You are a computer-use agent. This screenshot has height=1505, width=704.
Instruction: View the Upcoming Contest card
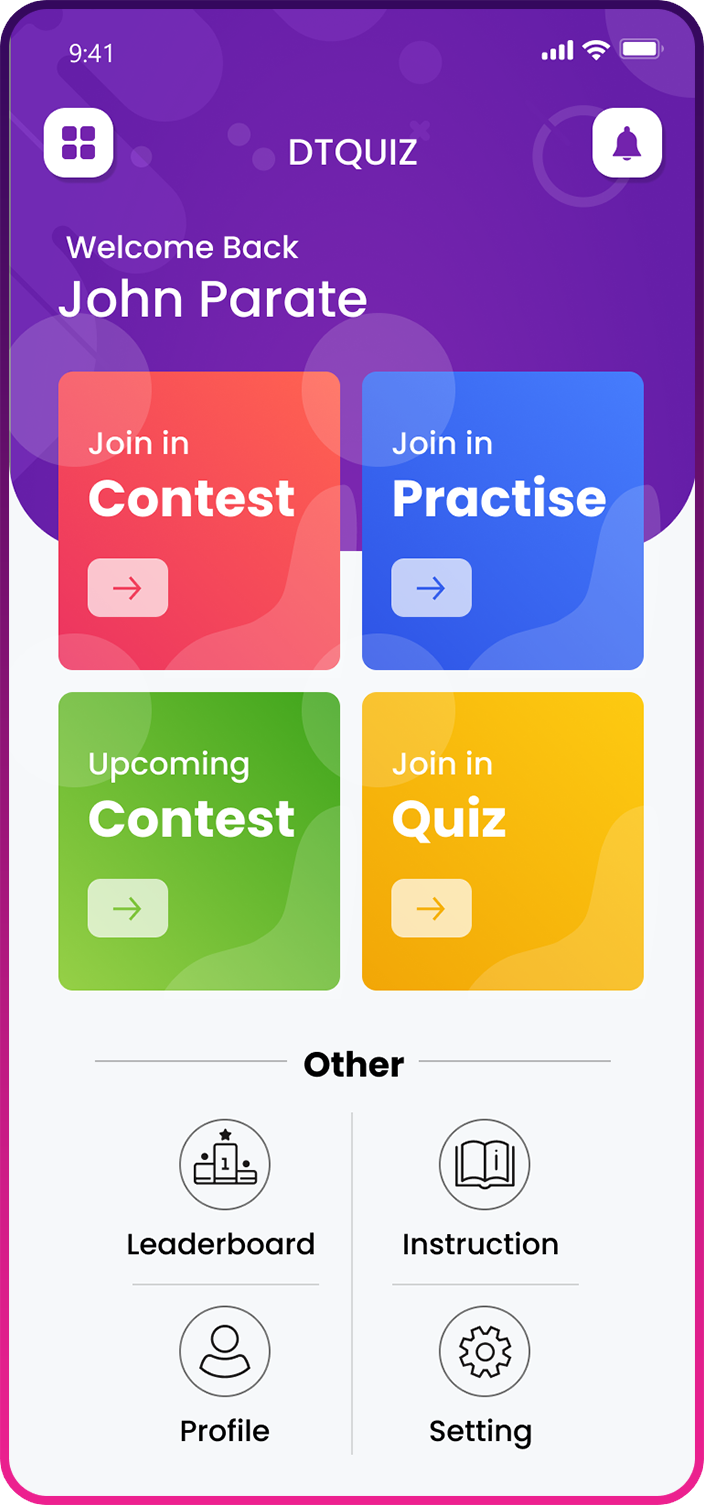(199, 840)
